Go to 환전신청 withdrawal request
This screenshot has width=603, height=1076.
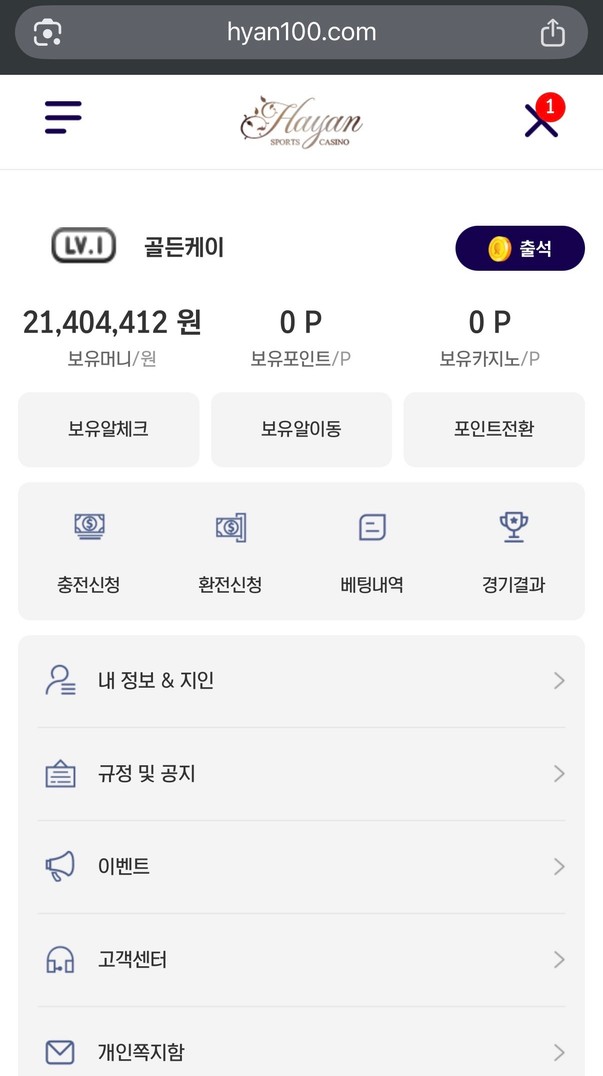tap(230, 551)
